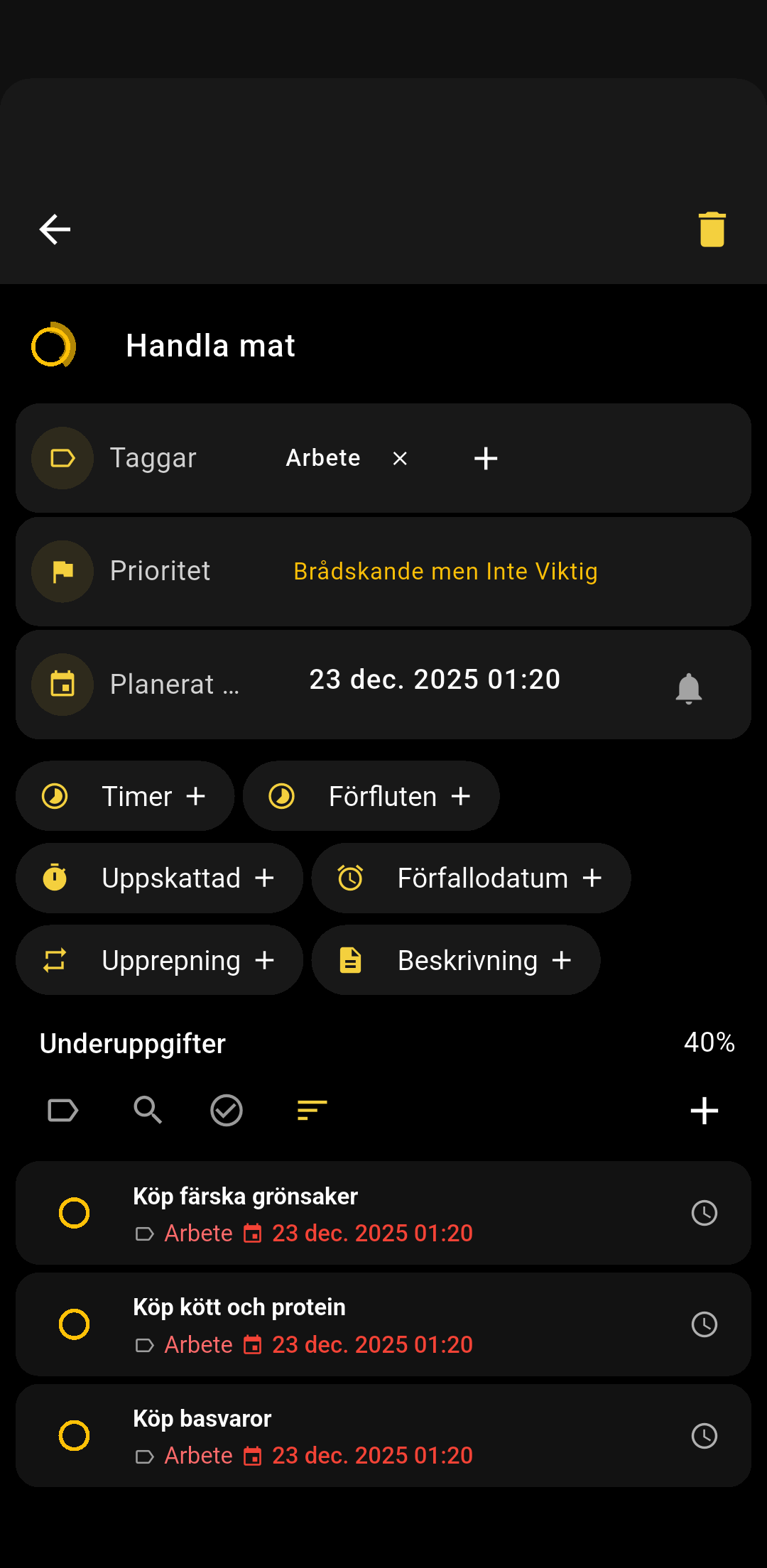
Task: Add an Uppskattad time estimate
Action: tap(159, 878)
